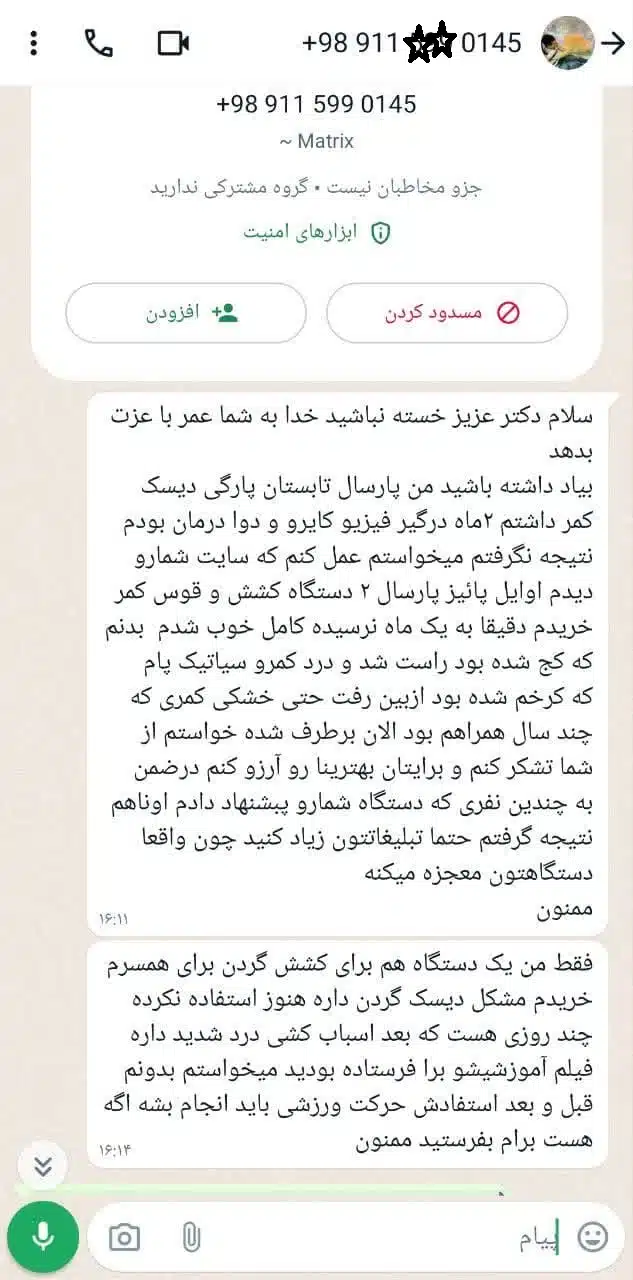This screenshot has width=633, height=1280.
Task: Add contact with افزودن button
Action: (185, 313)
